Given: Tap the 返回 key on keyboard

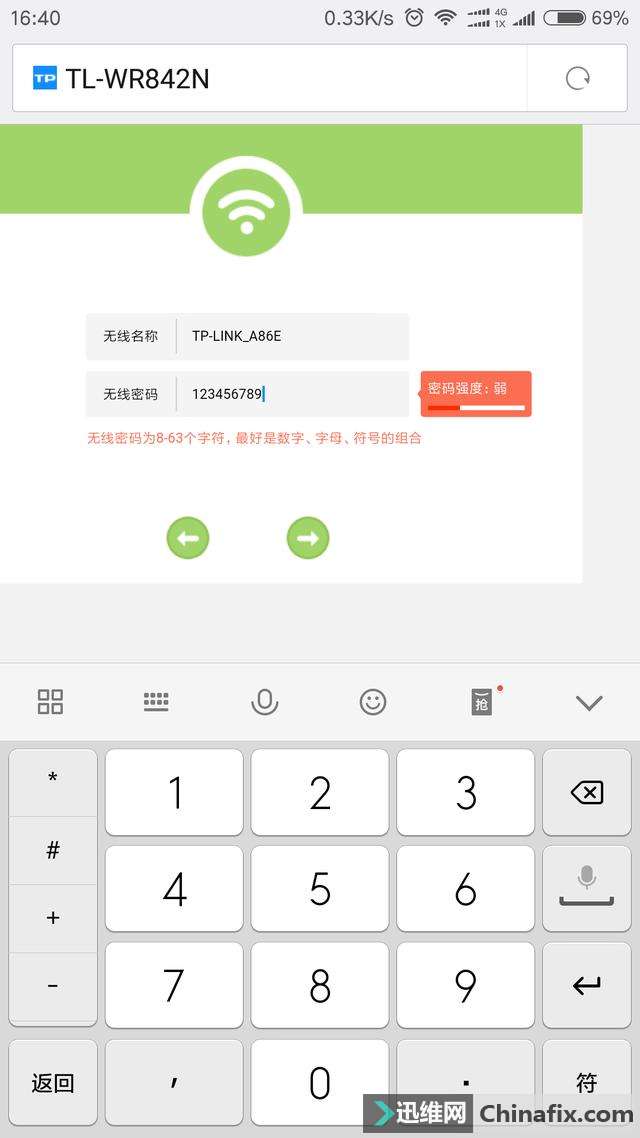Looking at the screenshot, I should (x=53, y=1083).
